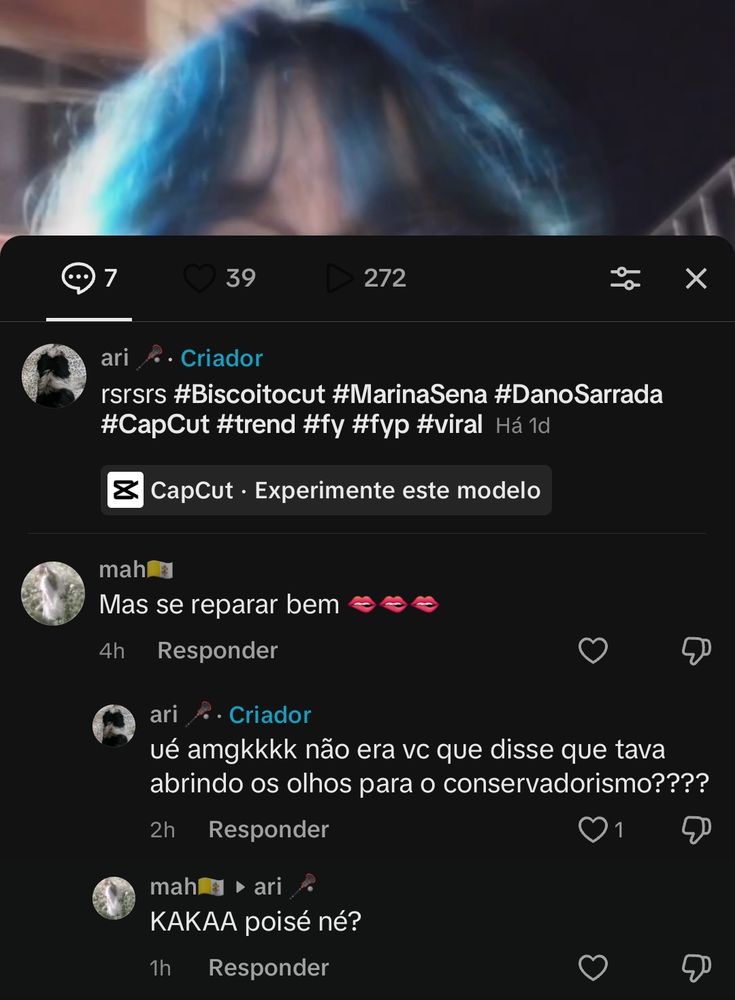Reply to the "KAKAA poisé né?" comment
This screenshot has width=735, height=1000.
click(268, 967)
